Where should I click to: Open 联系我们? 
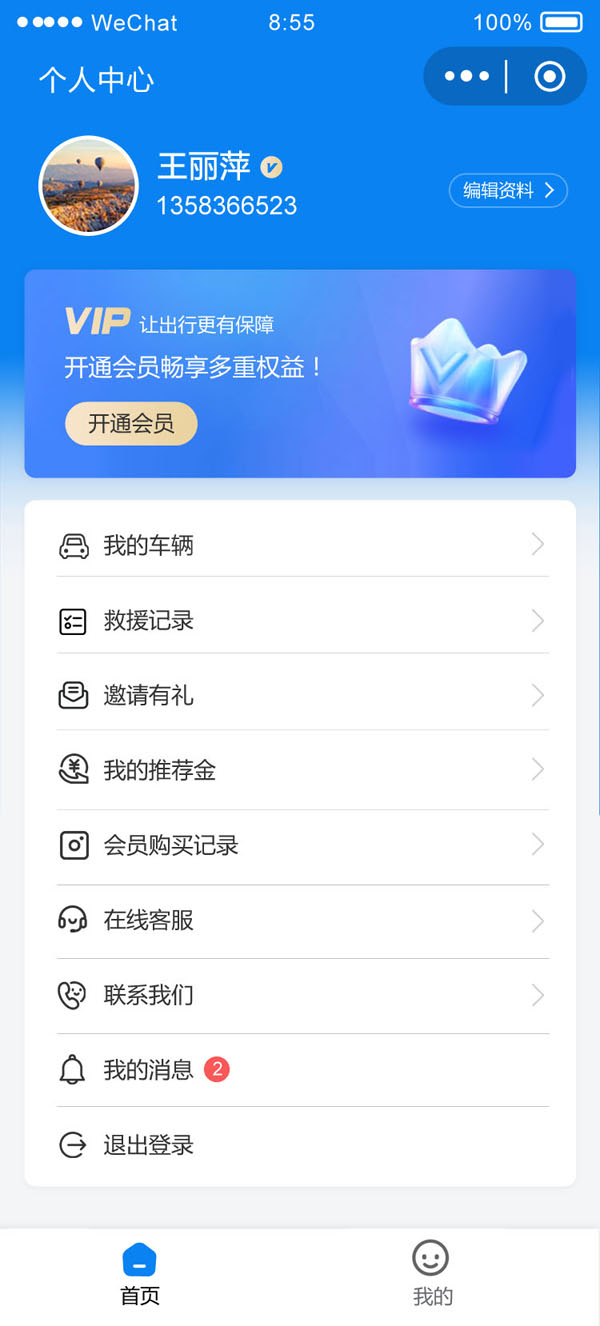(x=302, y=996)
